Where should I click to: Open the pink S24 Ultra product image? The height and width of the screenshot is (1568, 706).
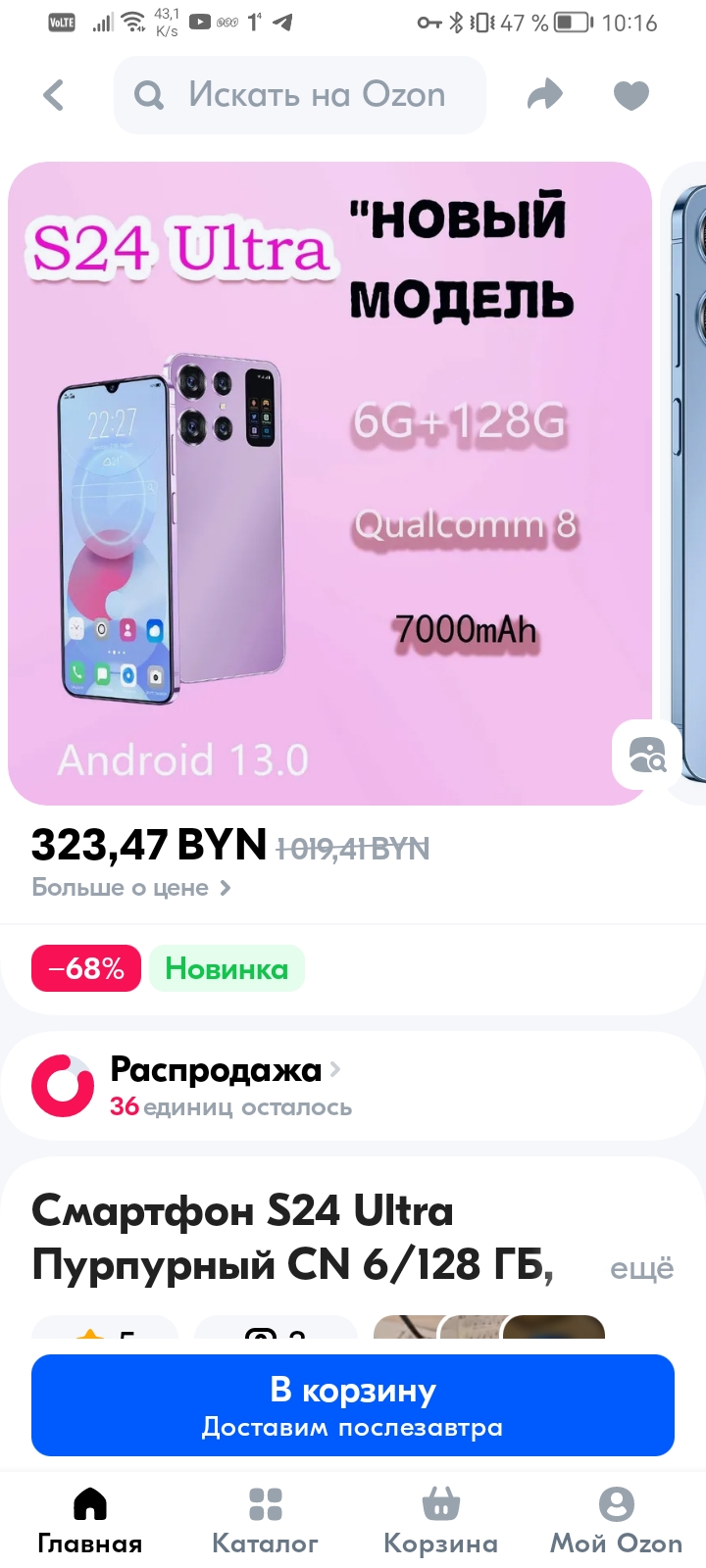(329, 483)
